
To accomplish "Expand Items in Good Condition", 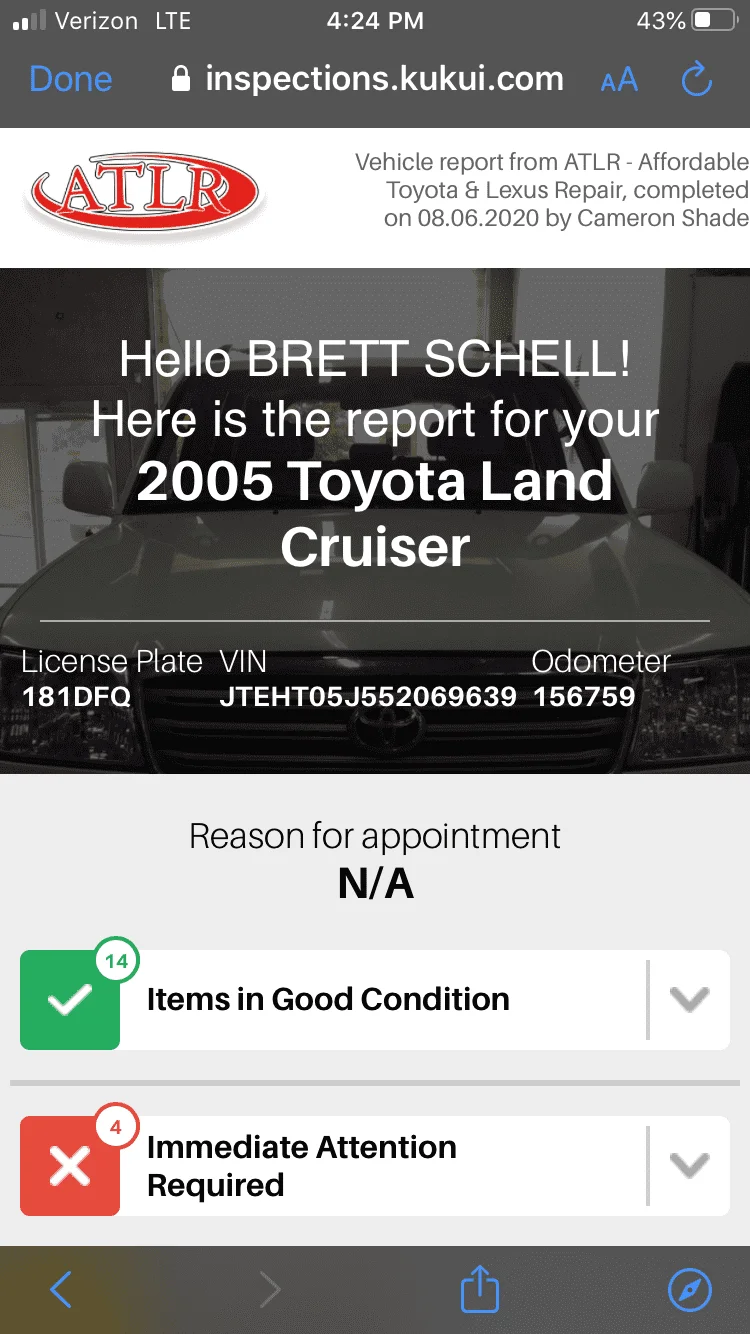I will click(x=689, y=999).
